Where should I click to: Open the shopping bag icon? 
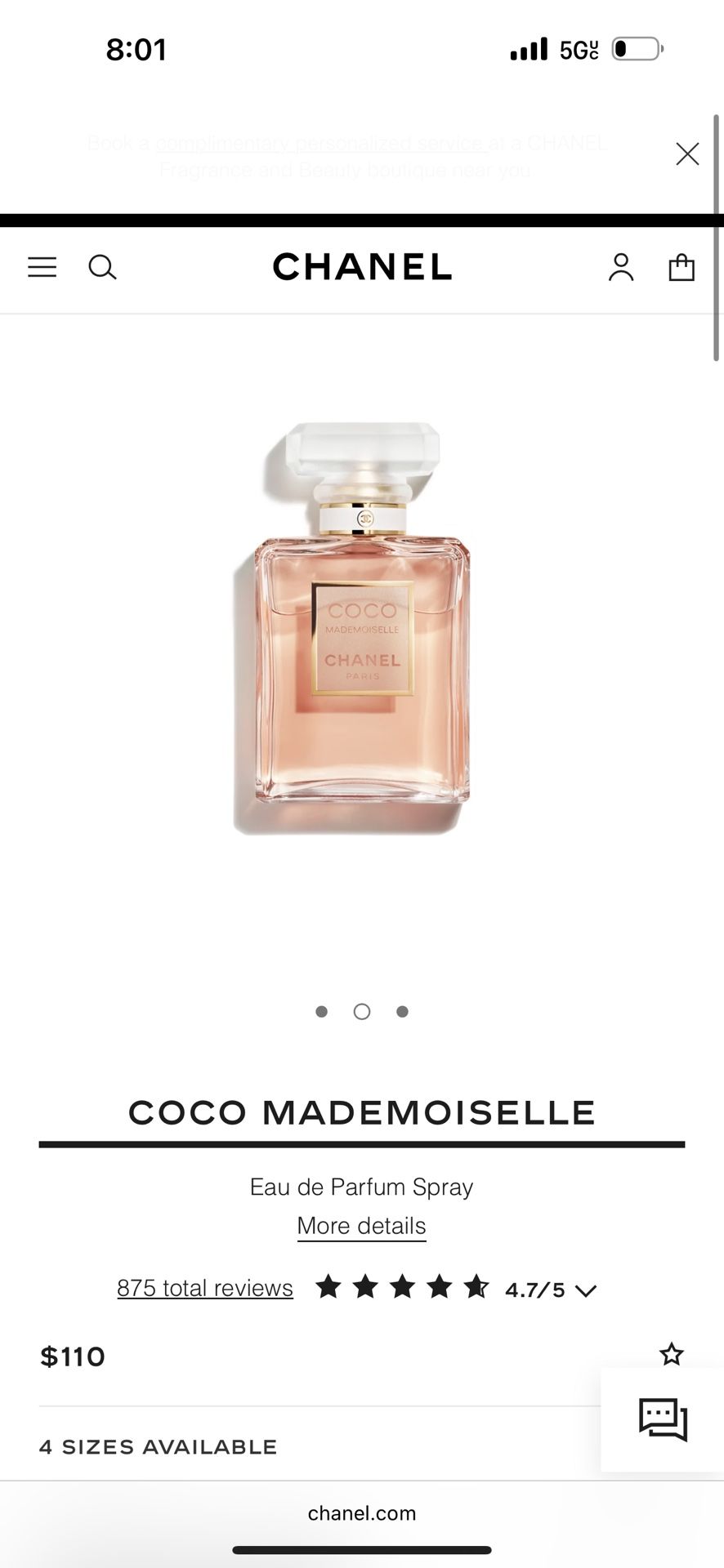(682, 267)
